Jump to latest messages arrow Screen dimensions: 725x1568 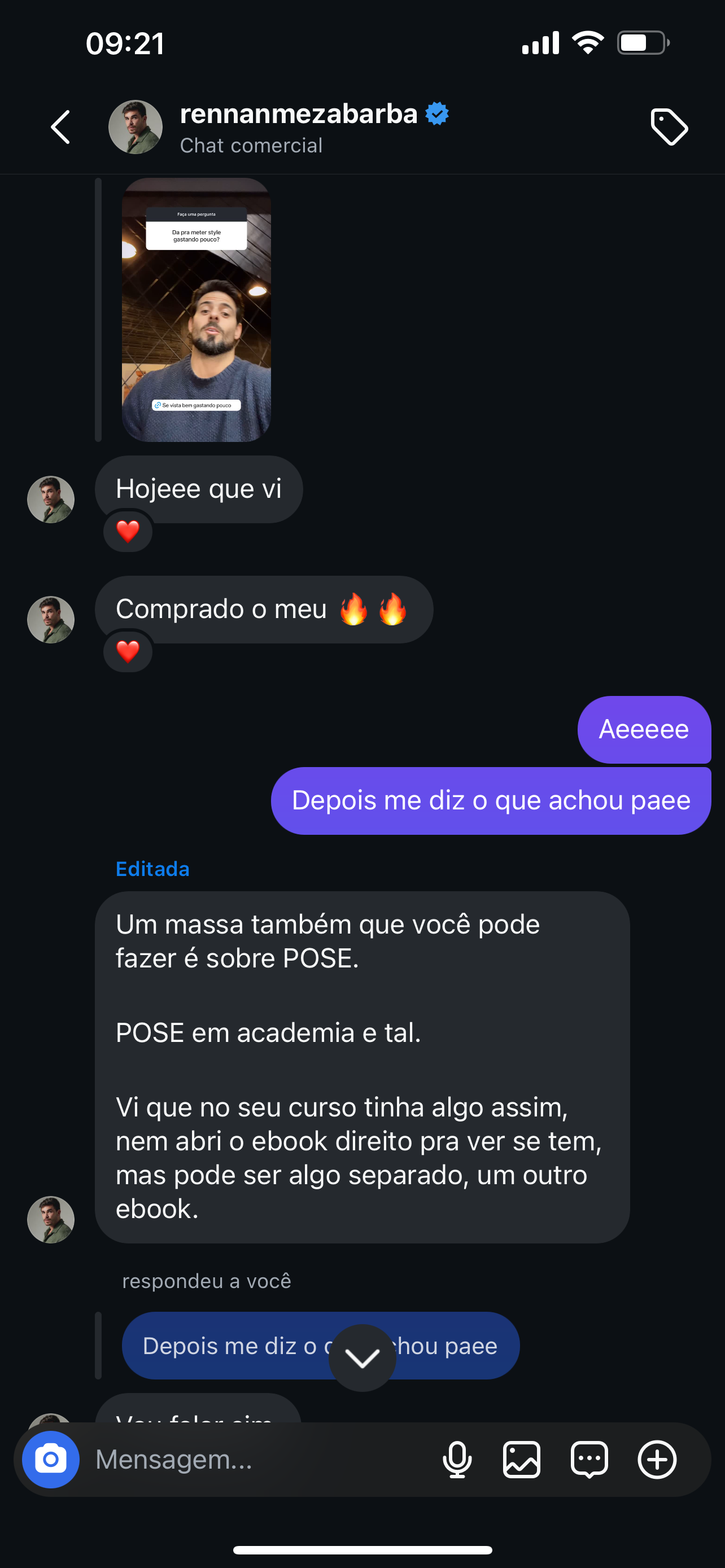tap(362, 1357)
